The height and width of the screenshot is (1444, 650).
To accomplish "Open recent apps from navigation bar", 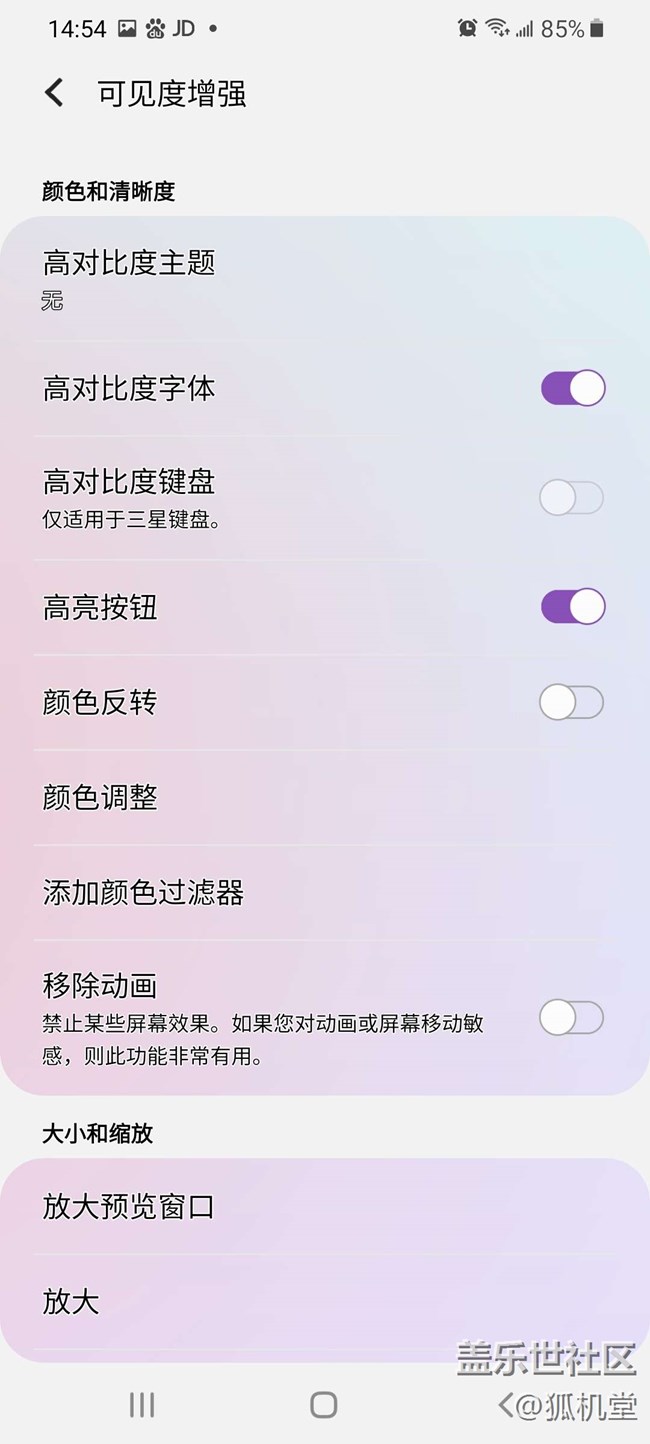I will (142, 1404).
